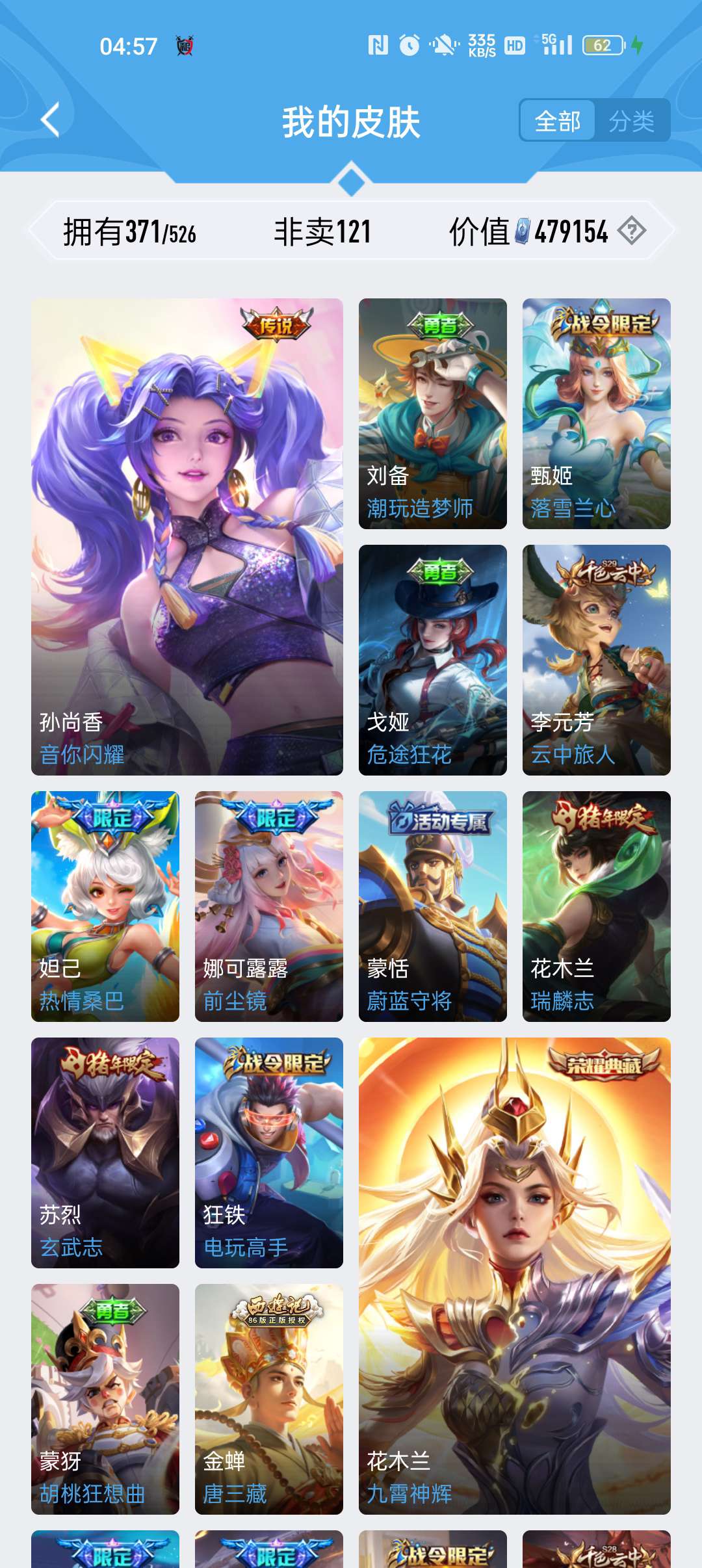This screenshot has width=702, height=1568.
Task: View 花木兰 瑞麟志 skin
Action: pyautogui.click(x=597, y=906)
